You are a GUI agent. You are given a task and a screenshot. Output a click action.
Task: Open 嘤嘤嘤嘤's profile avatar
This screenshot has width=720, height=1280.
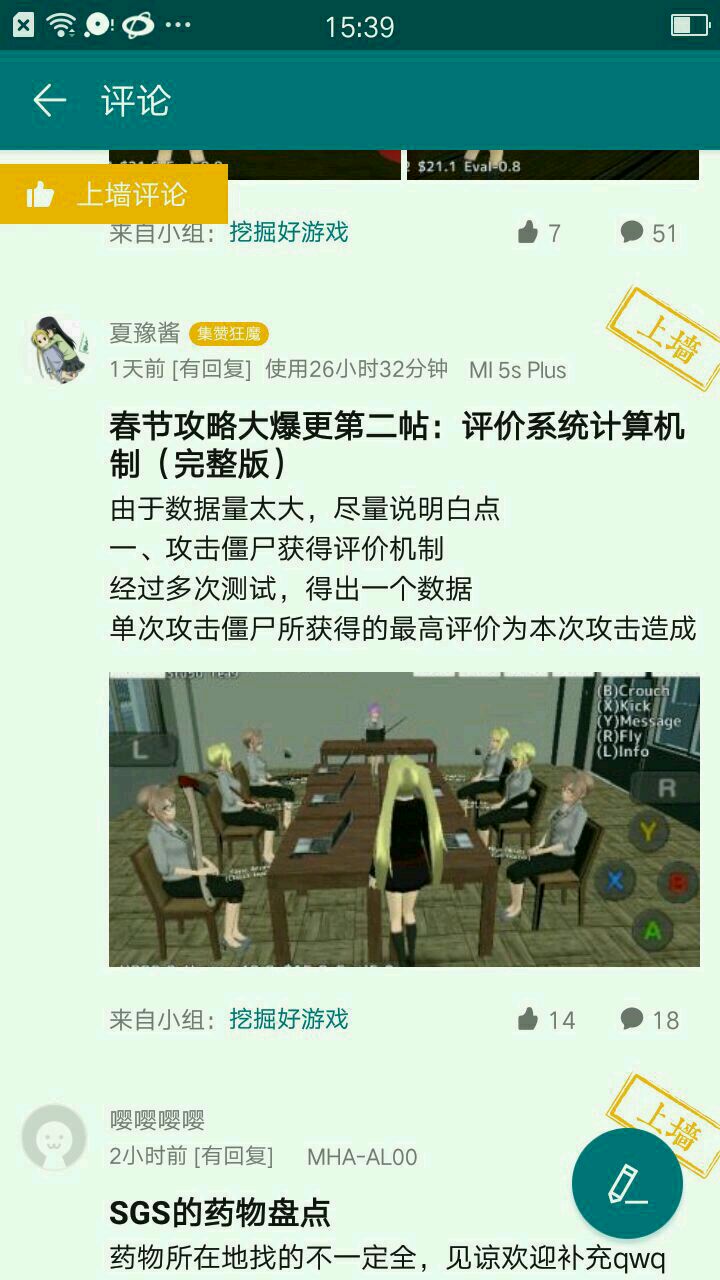(55, 1137)
